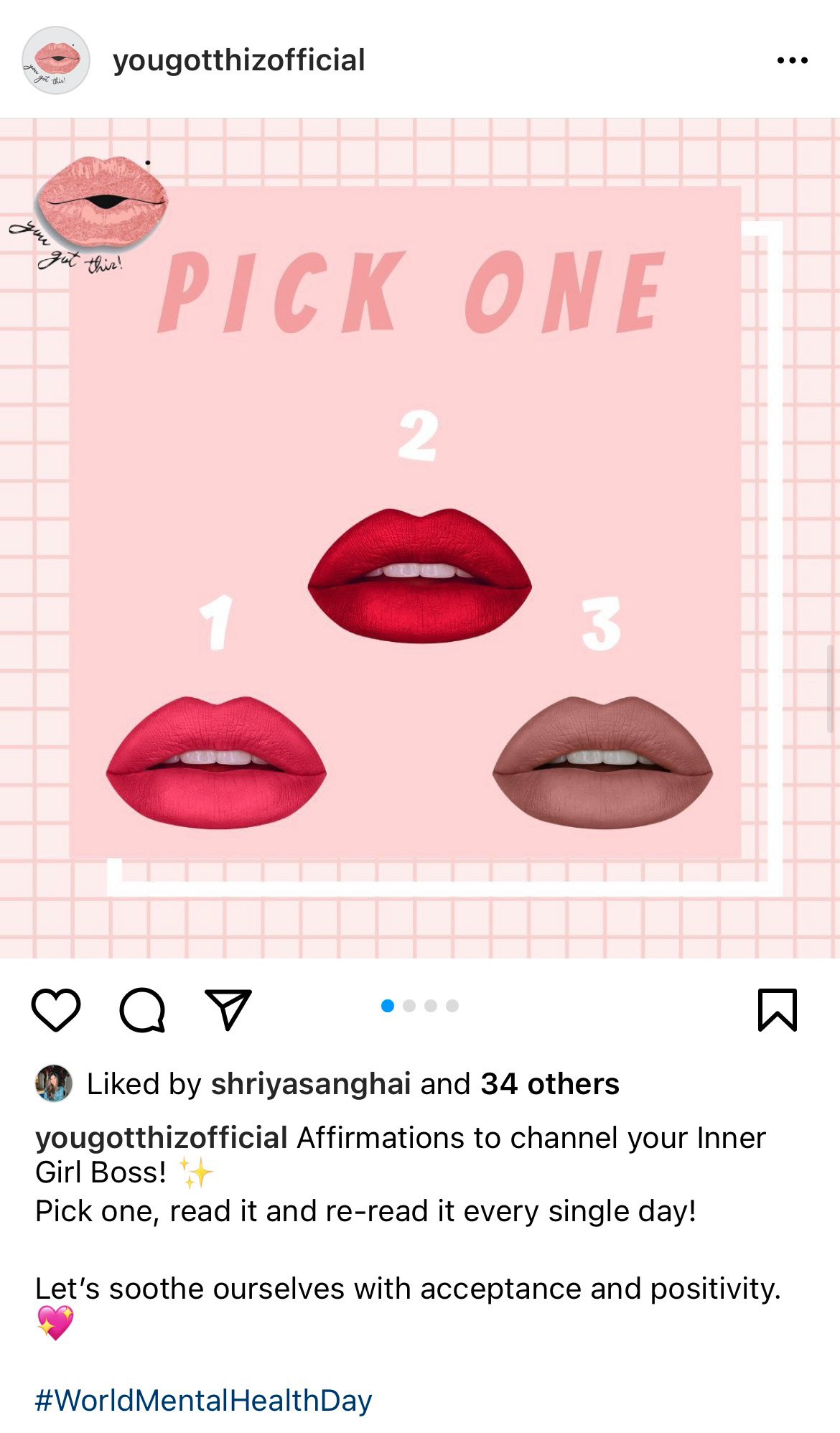Open the #WorldMentalHealthDay hashtag

pyautogui.click(x=204, y=1400)
